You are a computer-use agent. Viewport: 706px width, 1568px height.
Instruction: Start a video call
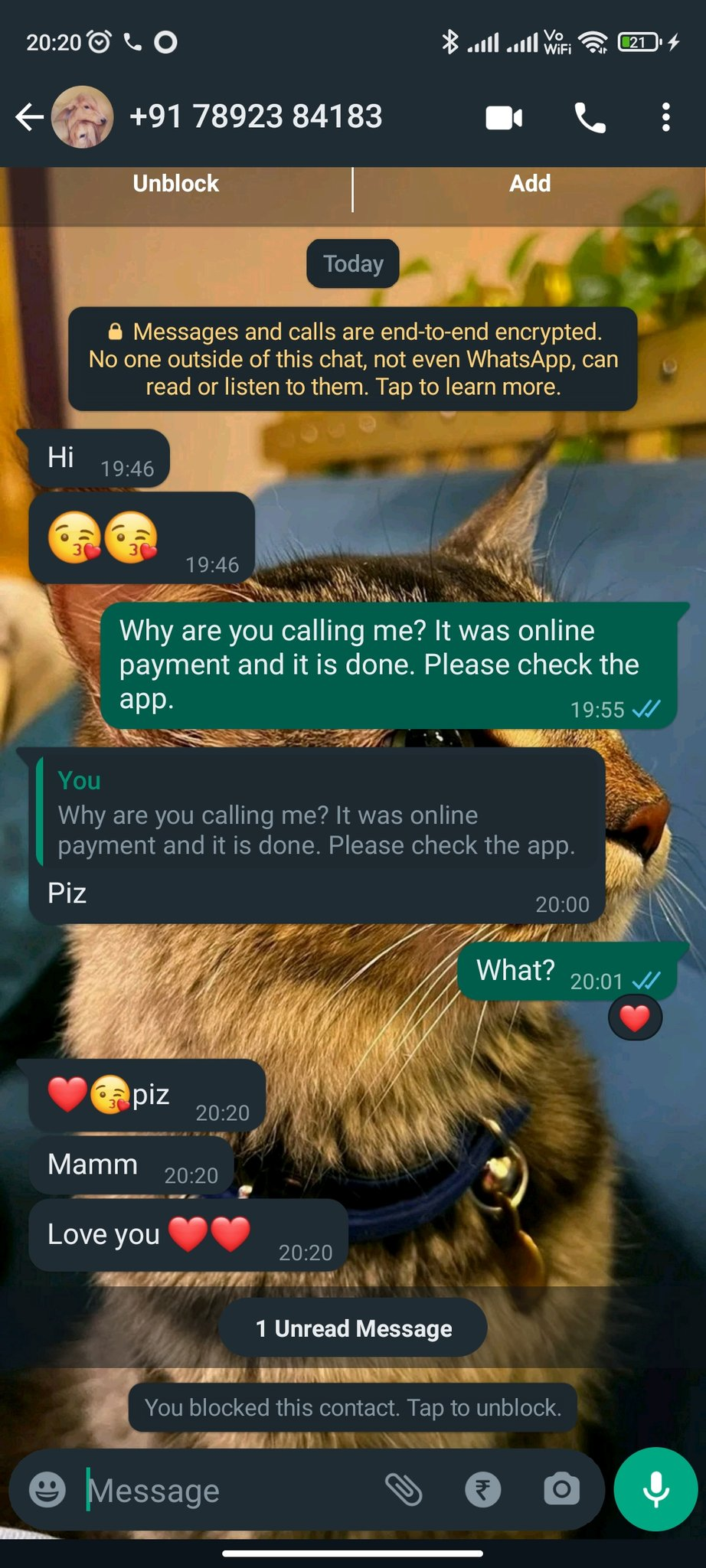click(x=504, y=118)
